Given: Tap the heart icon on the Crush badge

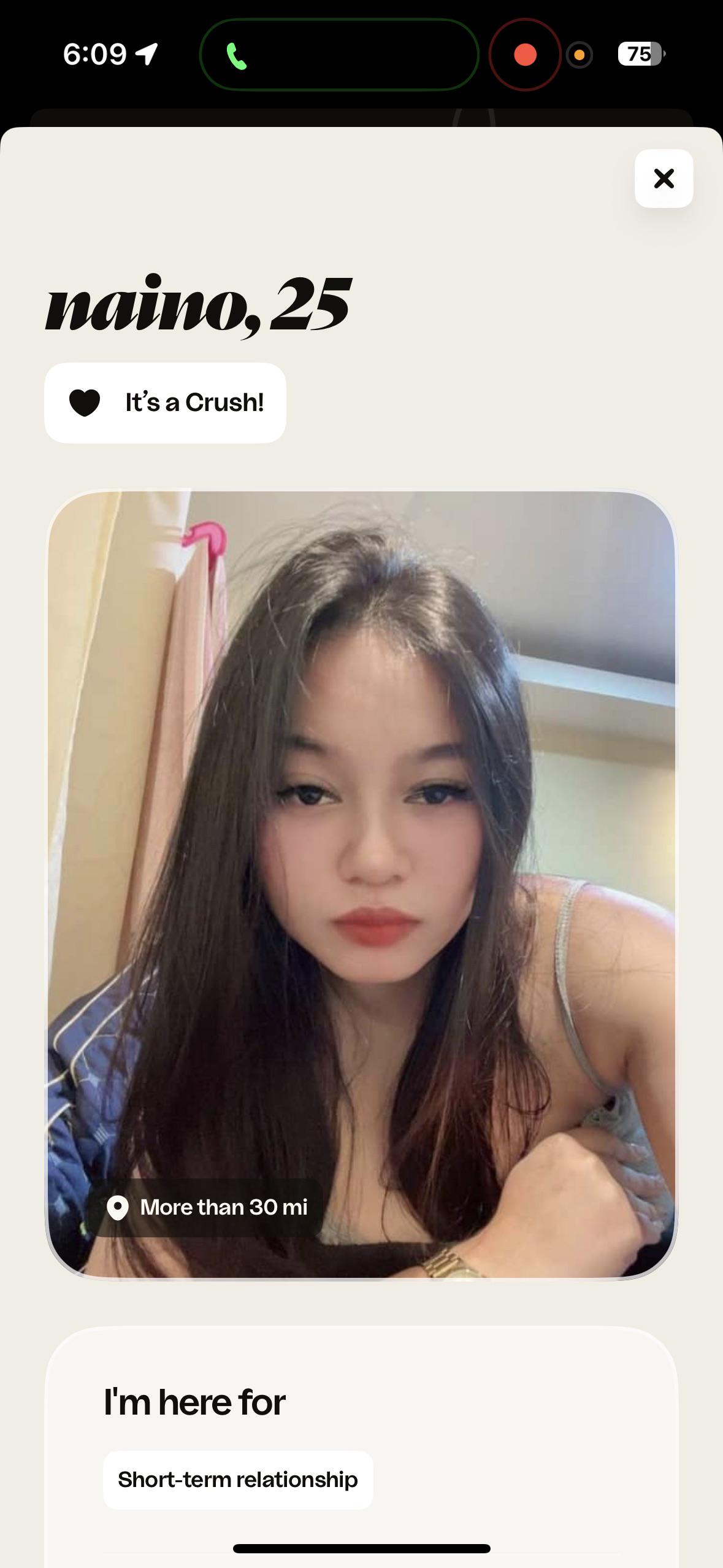Looking at the screenshot, I should point(85,403).
